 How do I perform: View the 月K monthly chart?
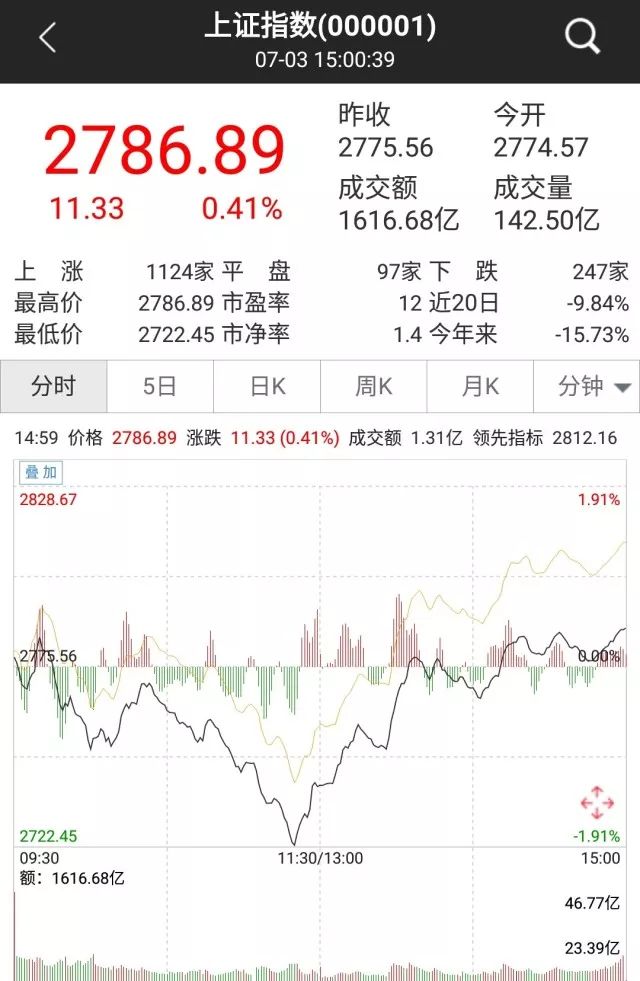coord(480,387)
